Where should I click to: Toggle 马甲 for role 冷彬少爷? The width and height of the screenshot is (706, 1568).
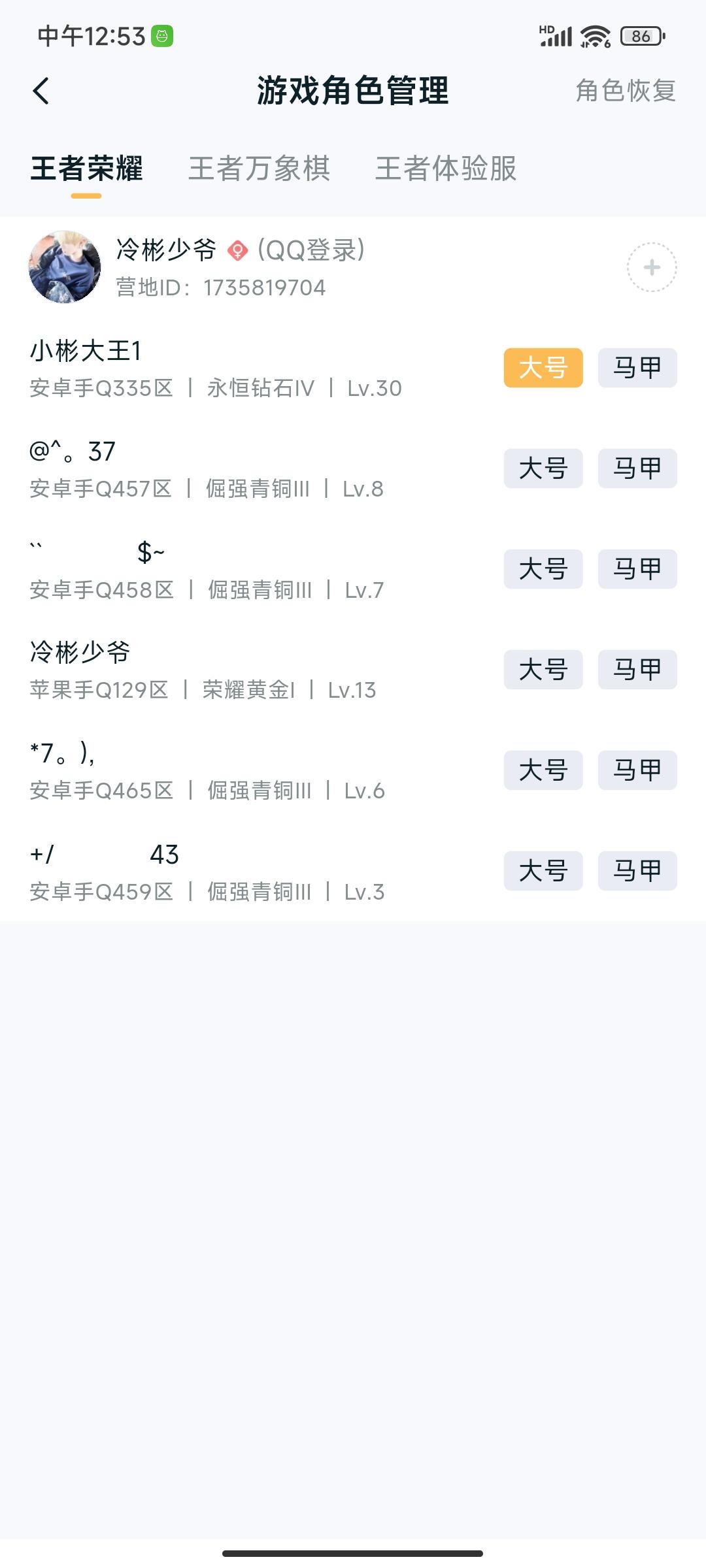tap(637, 670)
